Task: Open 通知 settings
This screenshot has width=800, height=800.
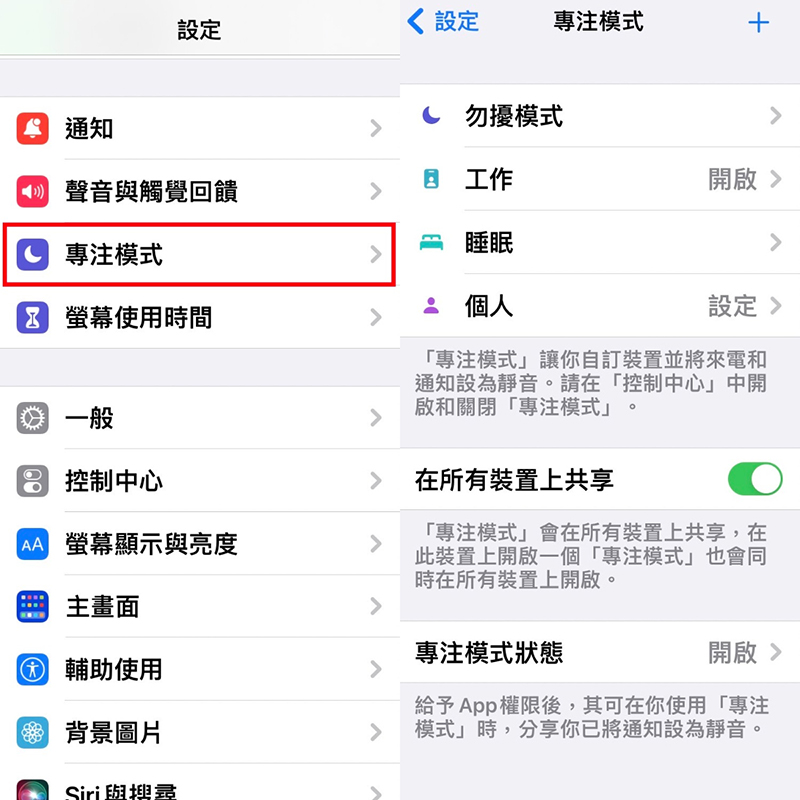Action: click(200, 128)
